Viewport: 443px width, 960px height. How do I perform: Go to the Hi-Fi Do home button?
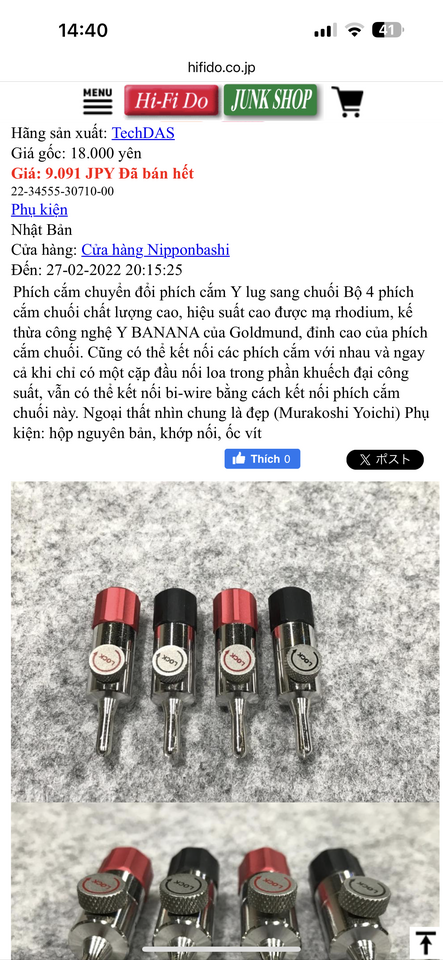(171, 101)
